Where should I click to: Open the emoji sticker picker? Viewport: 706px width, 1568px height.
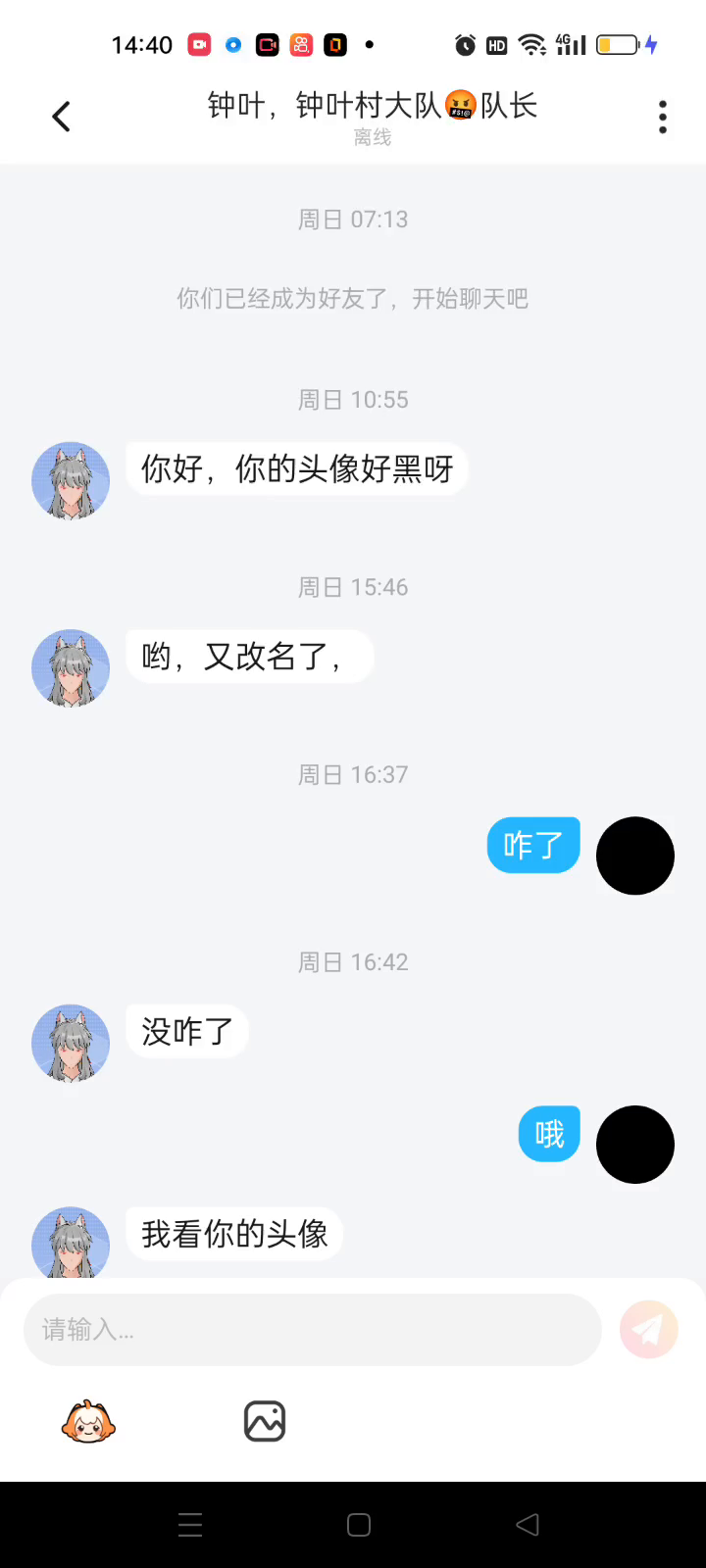[88, 1421]
